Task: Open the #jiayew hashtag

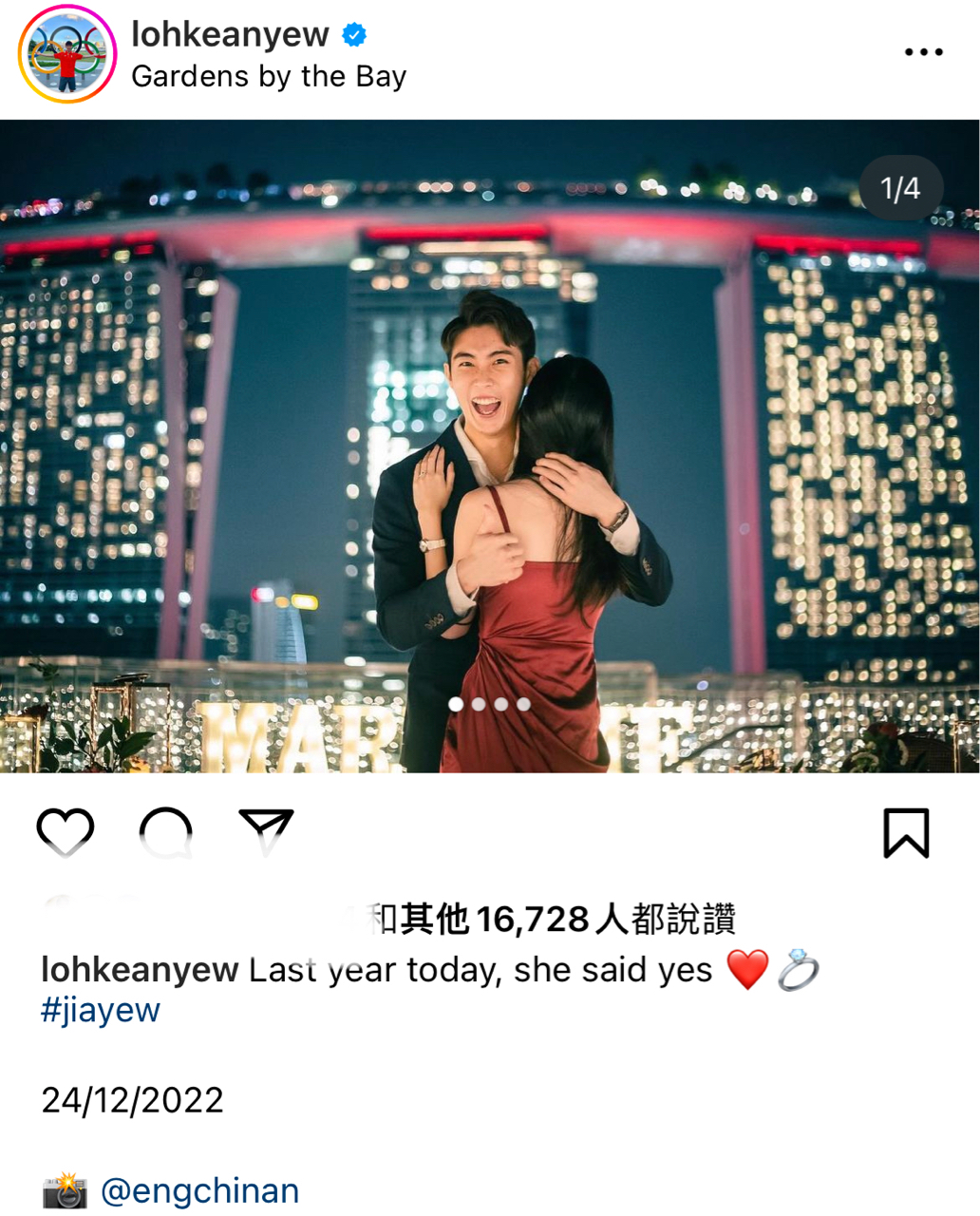Action: pos(101,1010)
